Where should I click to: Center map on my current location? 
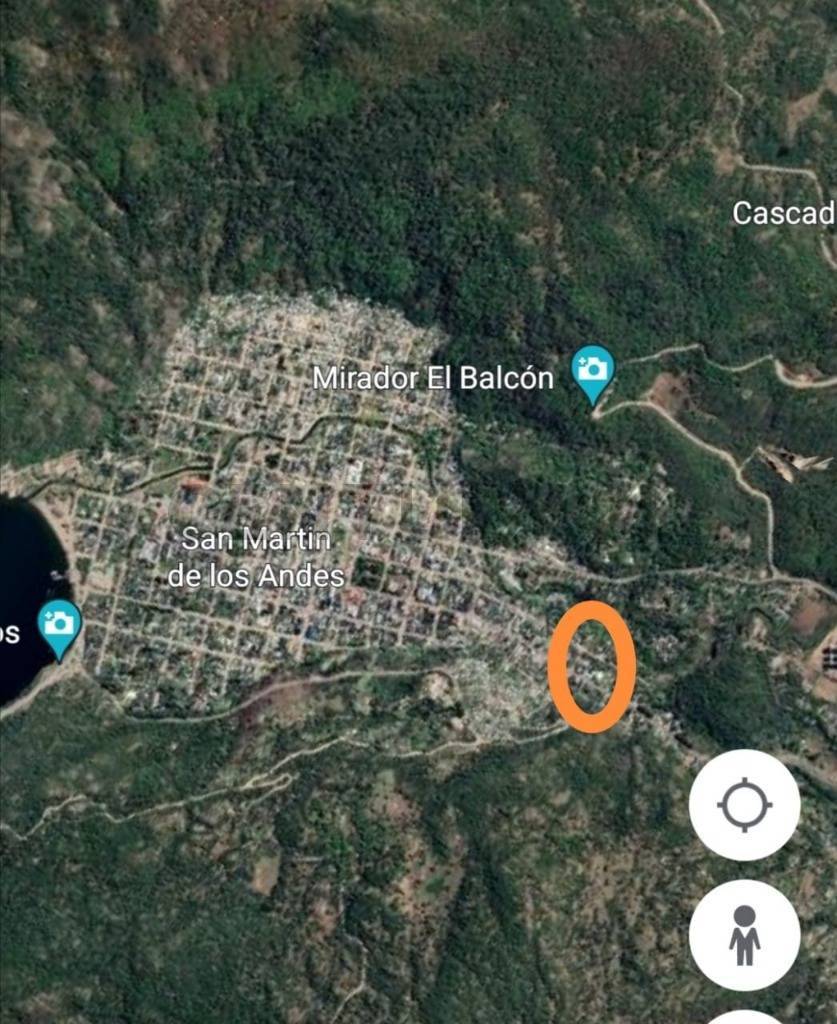pos(744,805)
